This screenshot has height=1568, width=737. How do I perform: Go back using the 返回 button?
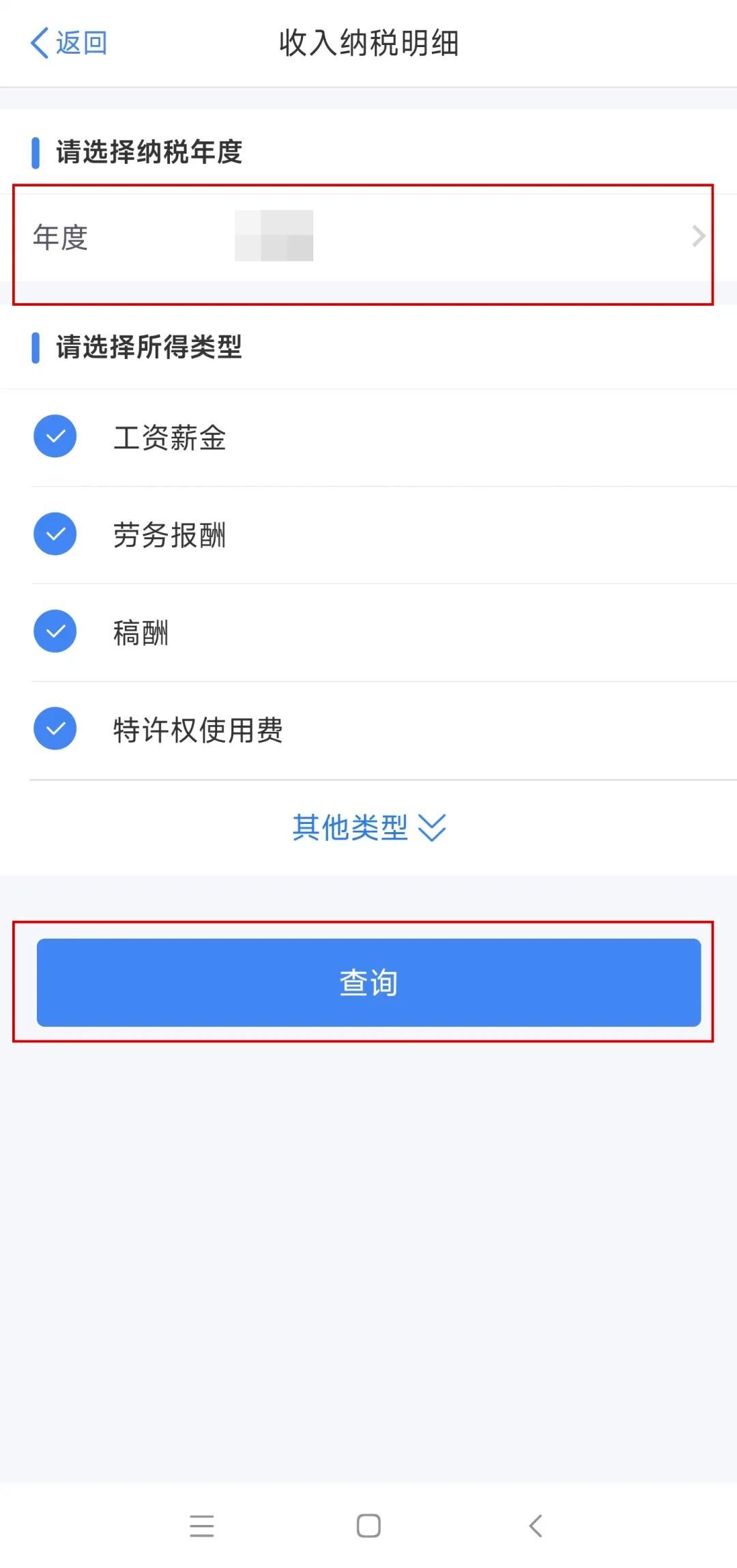69,43
